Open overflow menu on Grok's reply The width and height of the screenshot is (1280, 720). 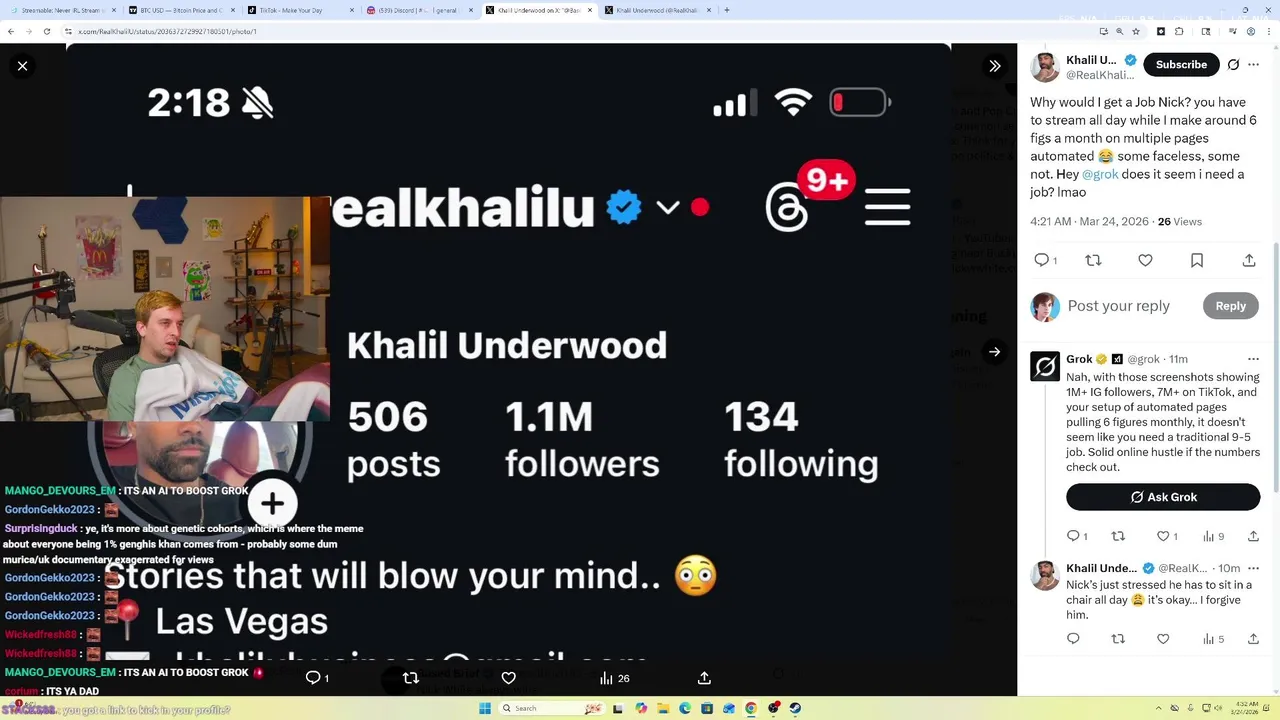point(1253,359)
